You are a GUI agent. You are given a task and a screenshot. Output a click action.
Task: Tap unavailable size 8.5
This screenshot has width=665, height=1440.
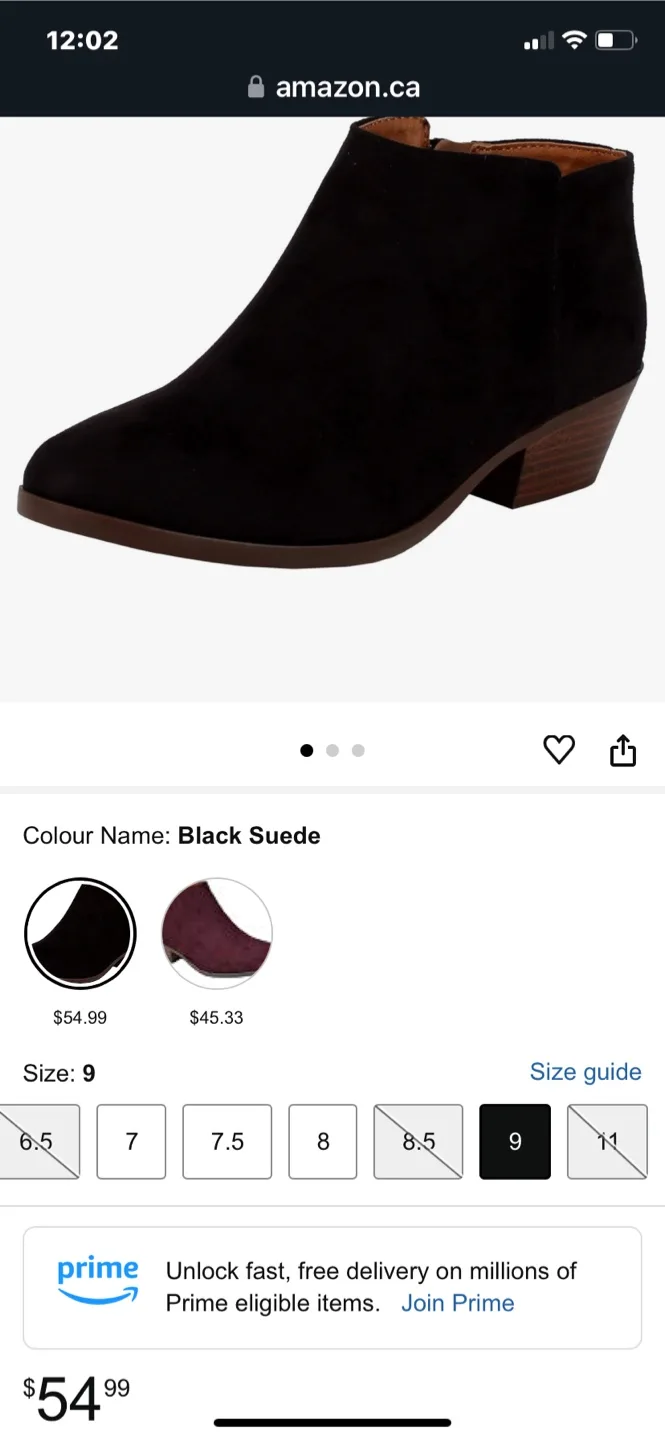[x=419, y=1142]
